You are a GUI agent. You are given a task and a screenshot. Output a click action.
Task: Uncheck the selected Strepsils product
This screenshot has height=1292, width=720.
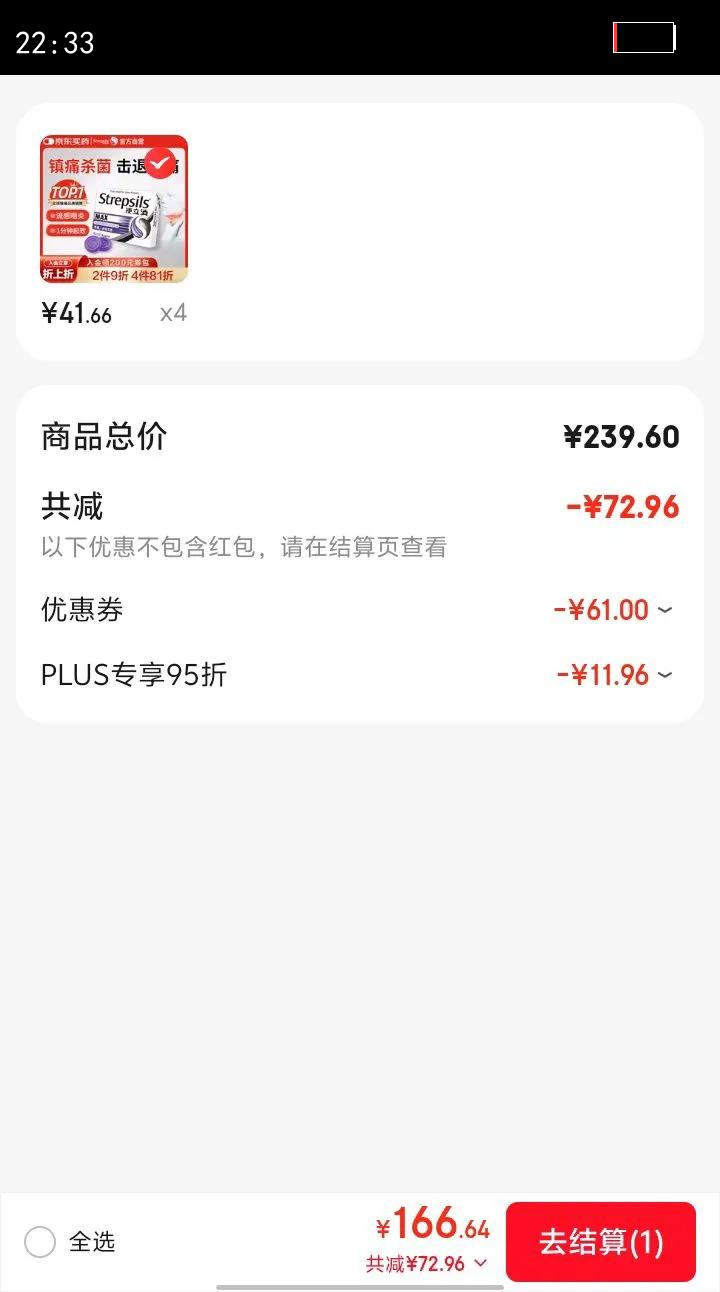160,161
